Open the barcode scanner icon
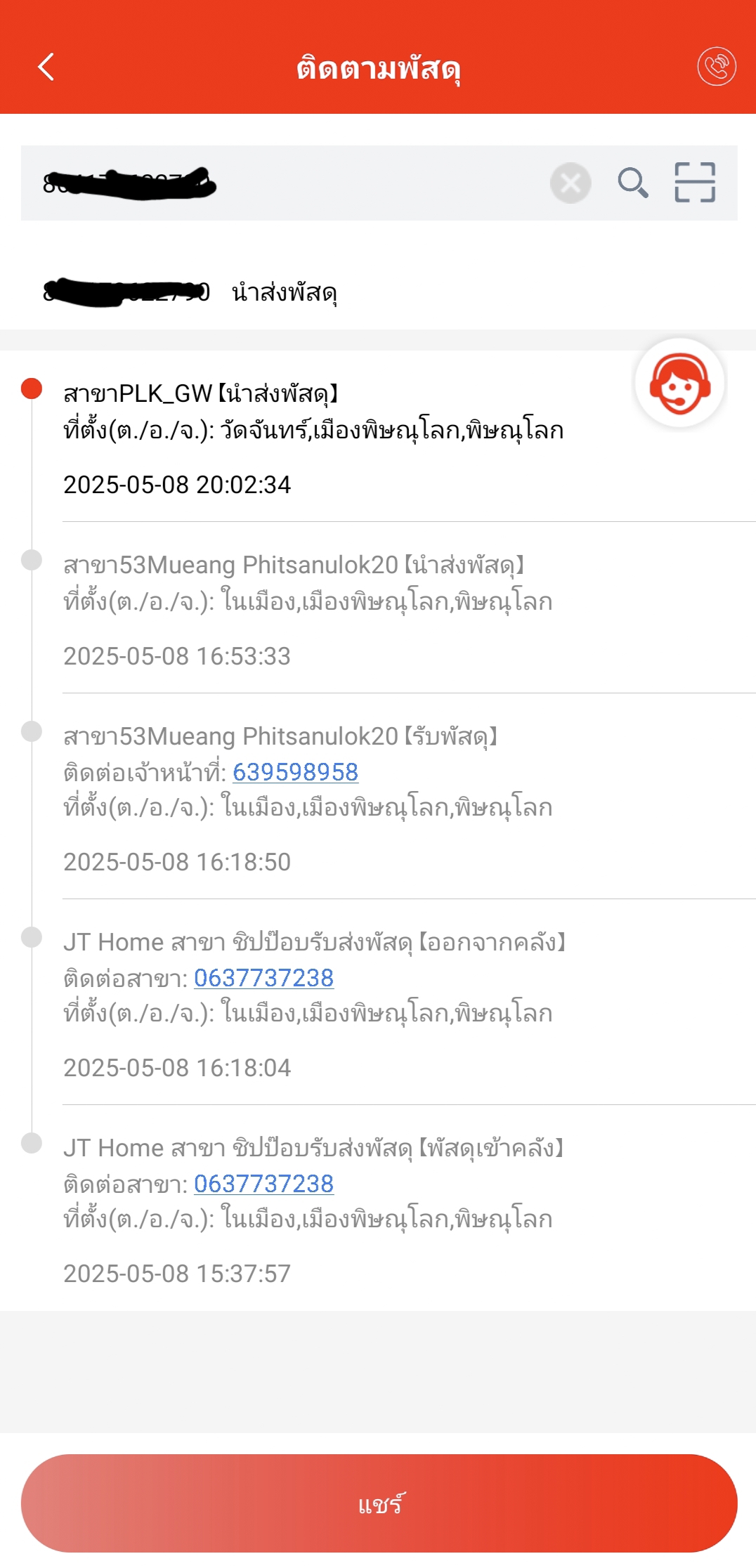Screen dimensions: 756x1568 pyautogui.click(x=694, y=183)
